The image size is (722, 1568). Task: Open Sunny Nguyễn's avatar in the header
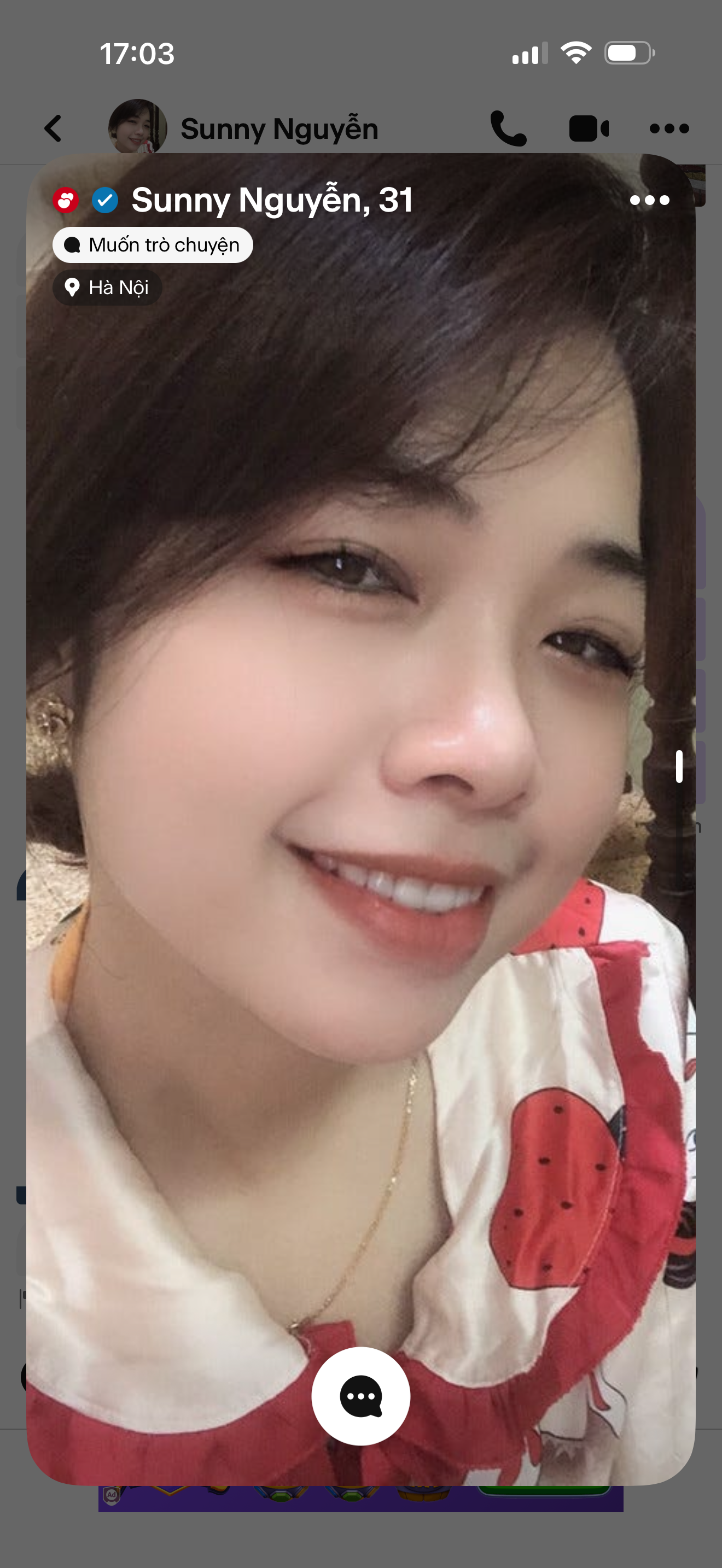[x=138, y=127]
